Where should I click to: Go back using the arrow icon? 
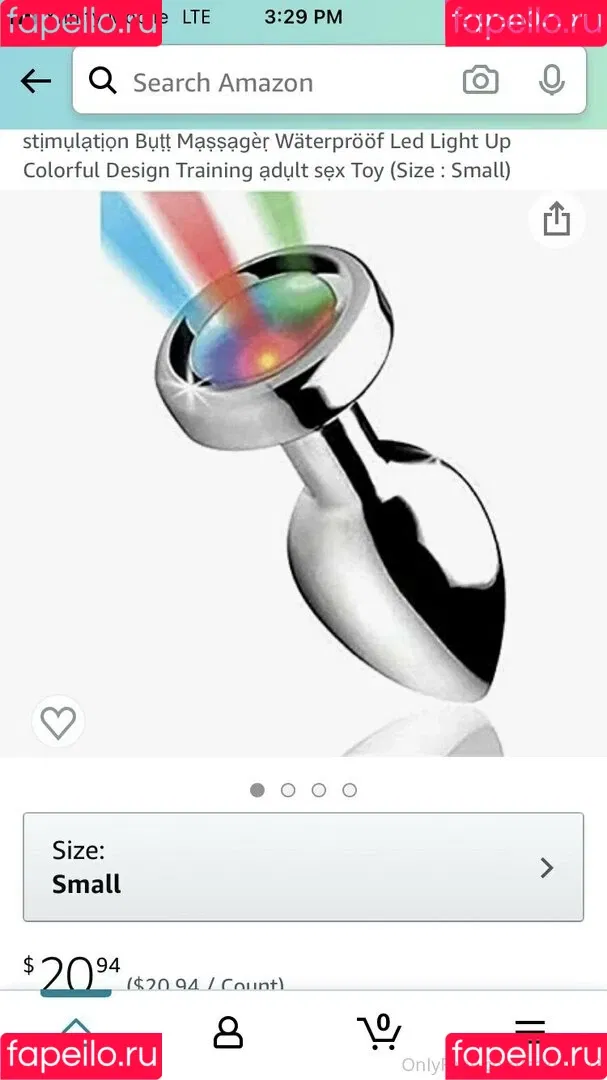pyautogui.click(x=36, y=82)
